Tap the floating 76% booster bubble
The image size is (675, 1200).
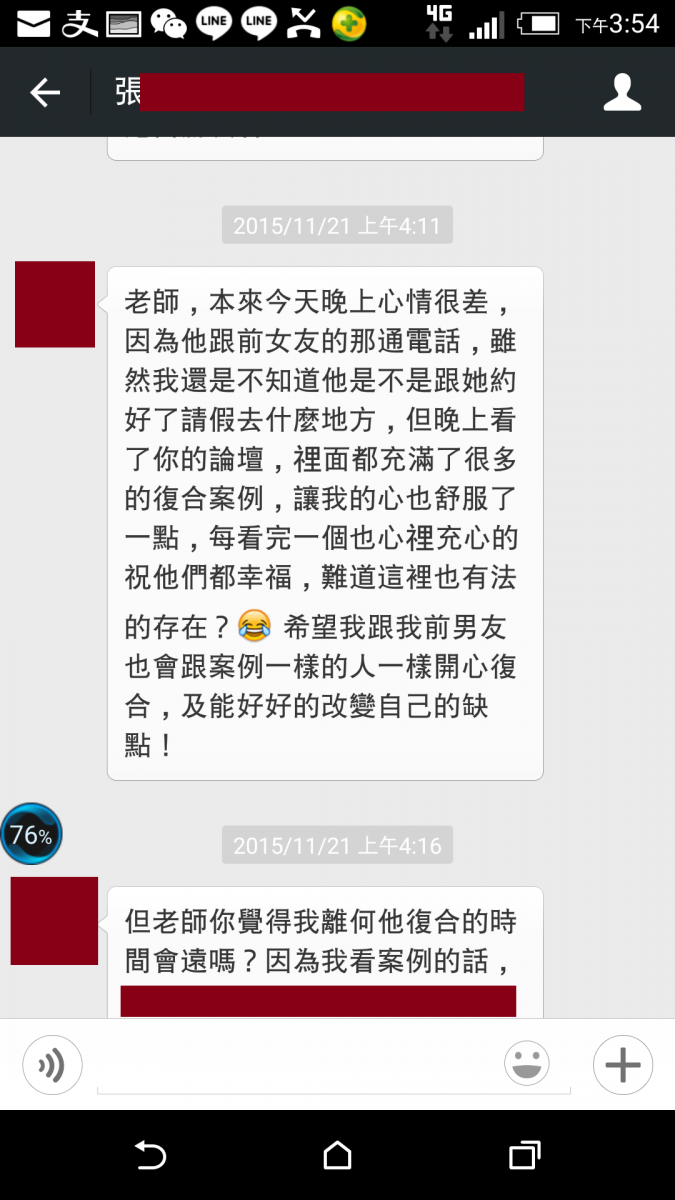tap(31, 834)
